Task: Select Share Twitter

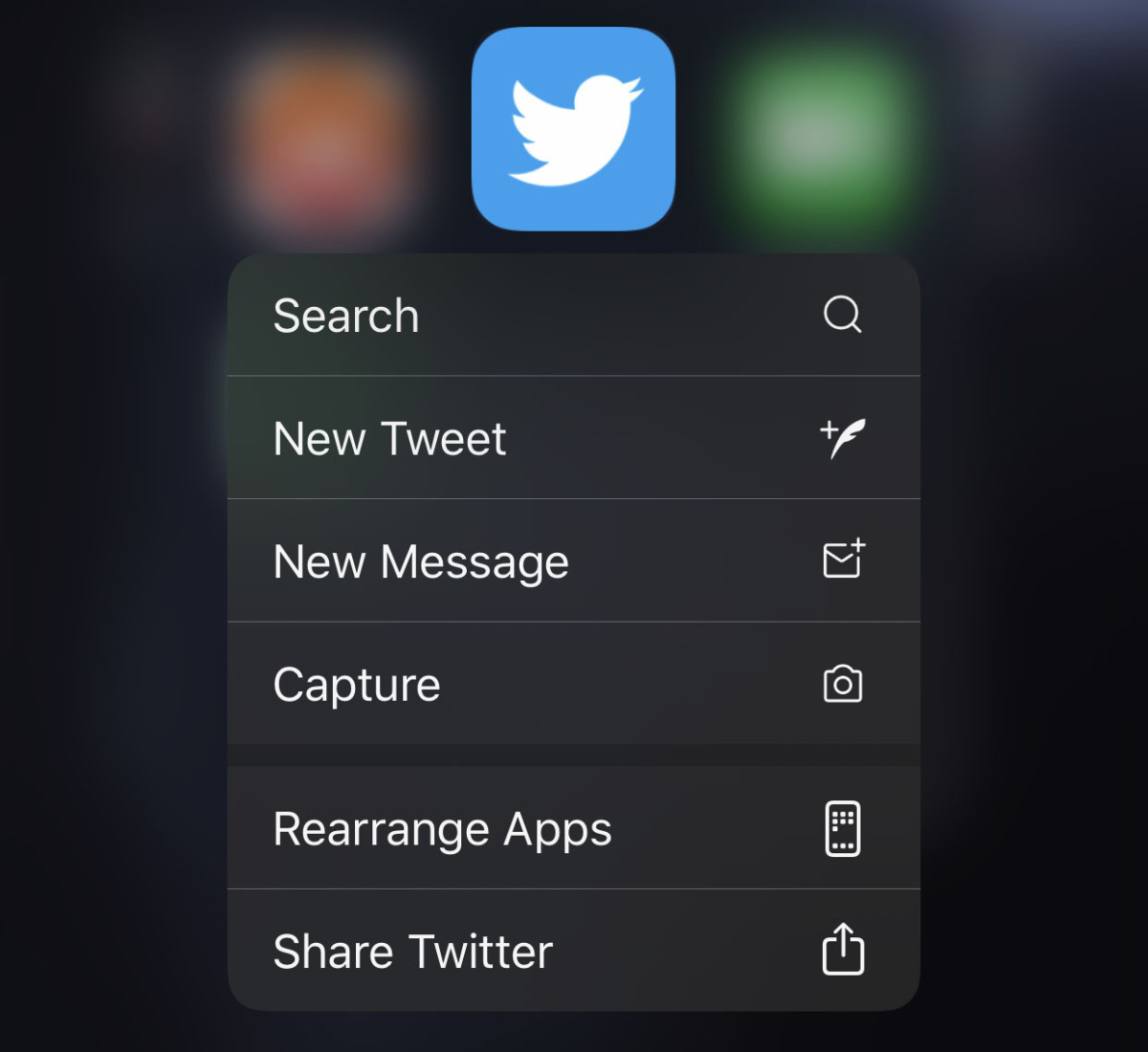Action: pyautogui.click(x=572, y=951)
